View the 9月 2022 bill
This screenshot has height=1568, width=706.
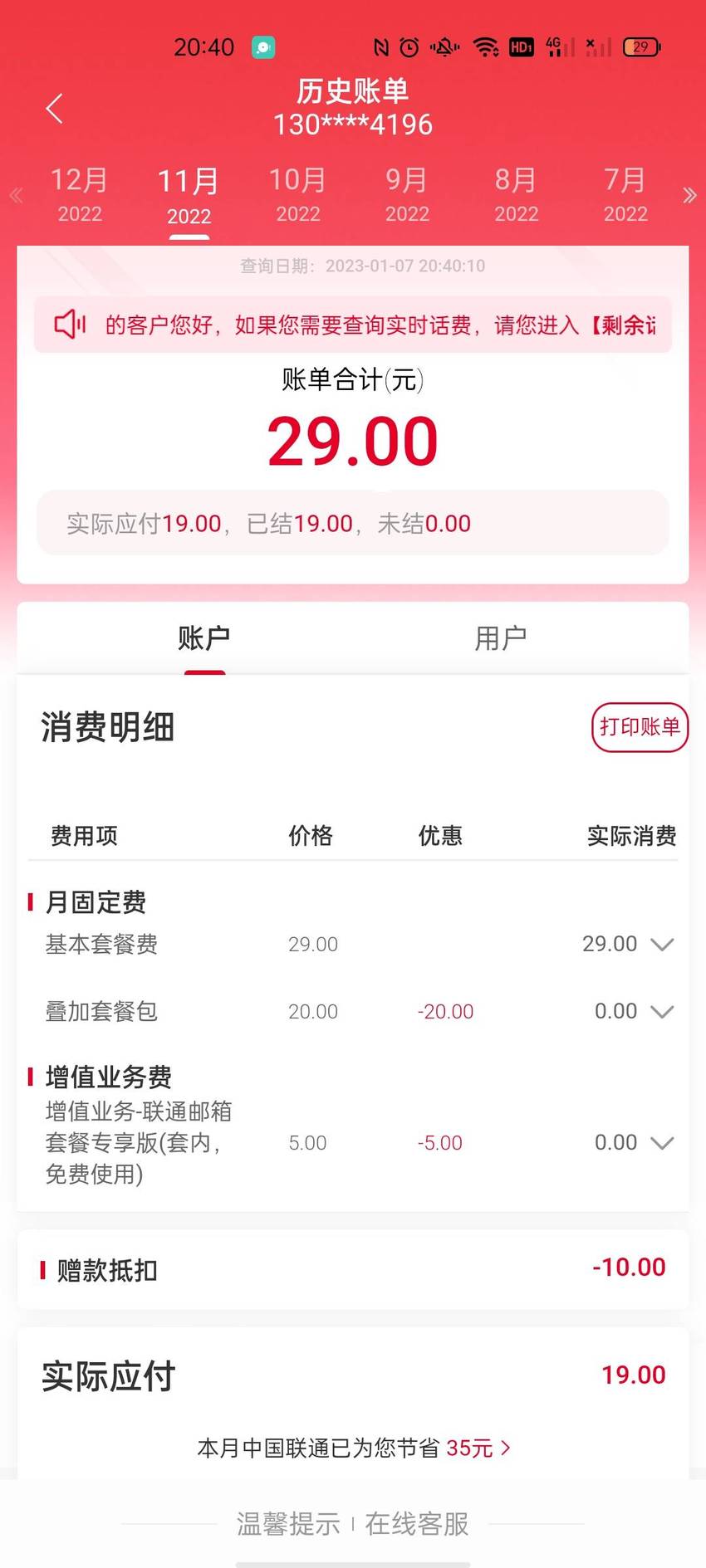(407, 194)
